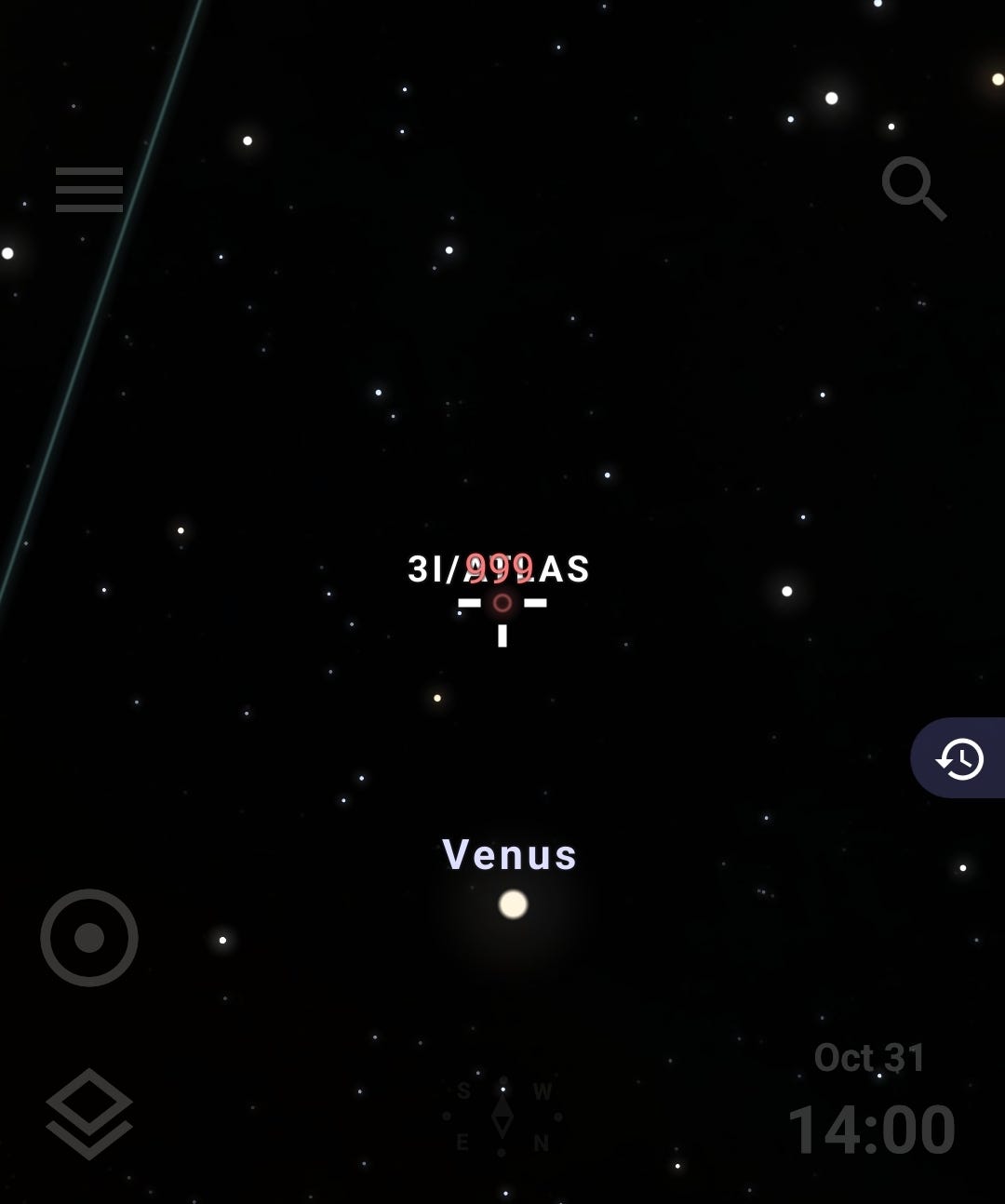
Task: Tap the compass direction indicator
Action: pos(502,1116)
